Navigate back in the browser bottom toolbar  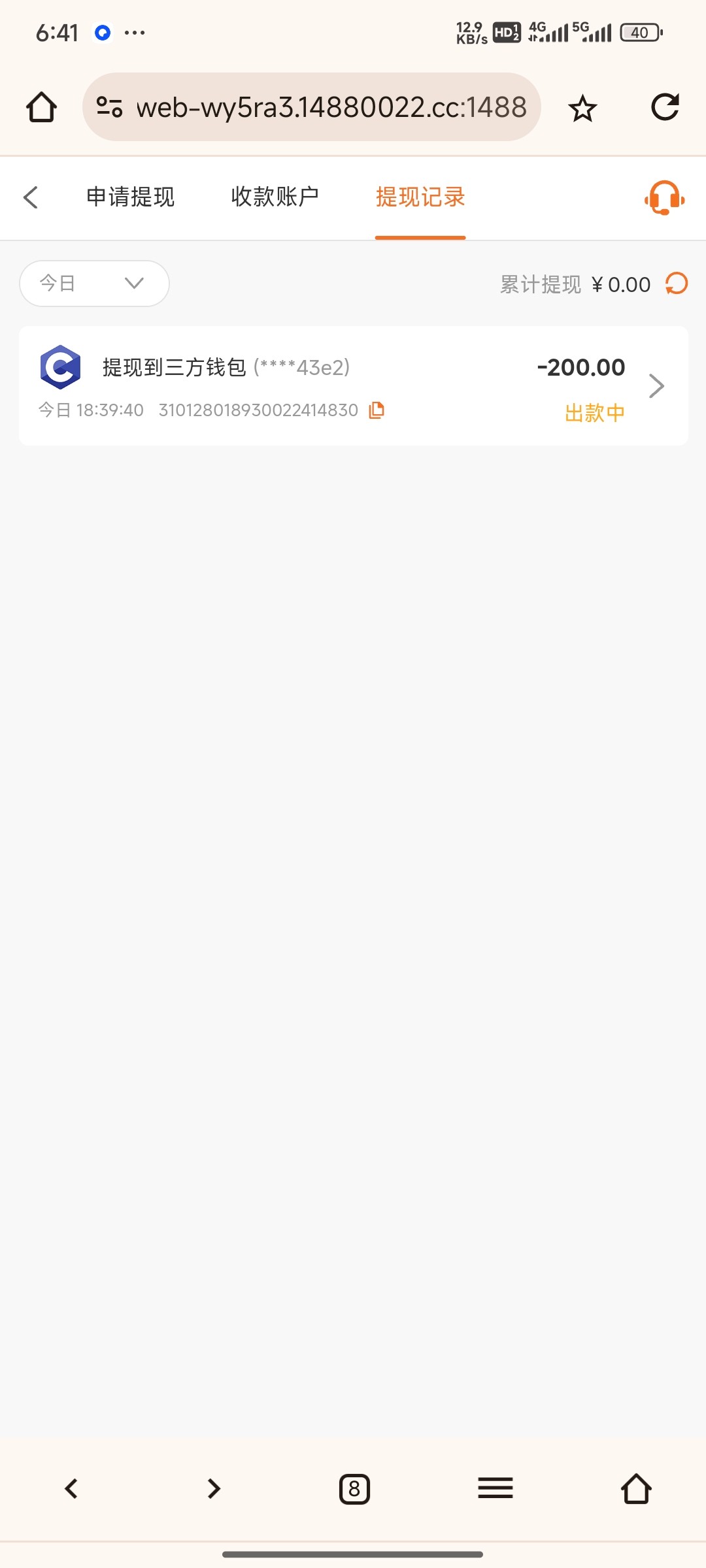point(71,1488)
